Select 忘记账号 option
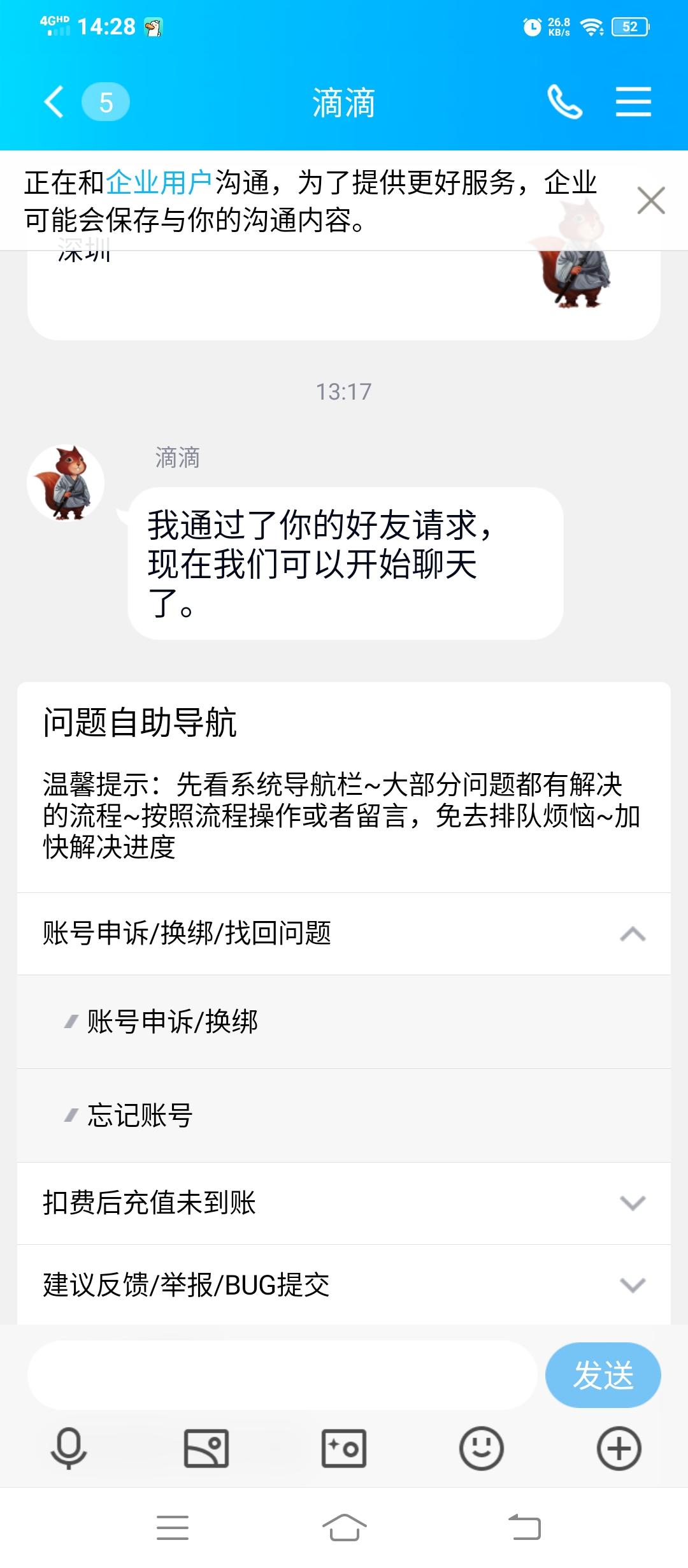This screenshot has height=1568, width=688. (x=140, y=1115)
